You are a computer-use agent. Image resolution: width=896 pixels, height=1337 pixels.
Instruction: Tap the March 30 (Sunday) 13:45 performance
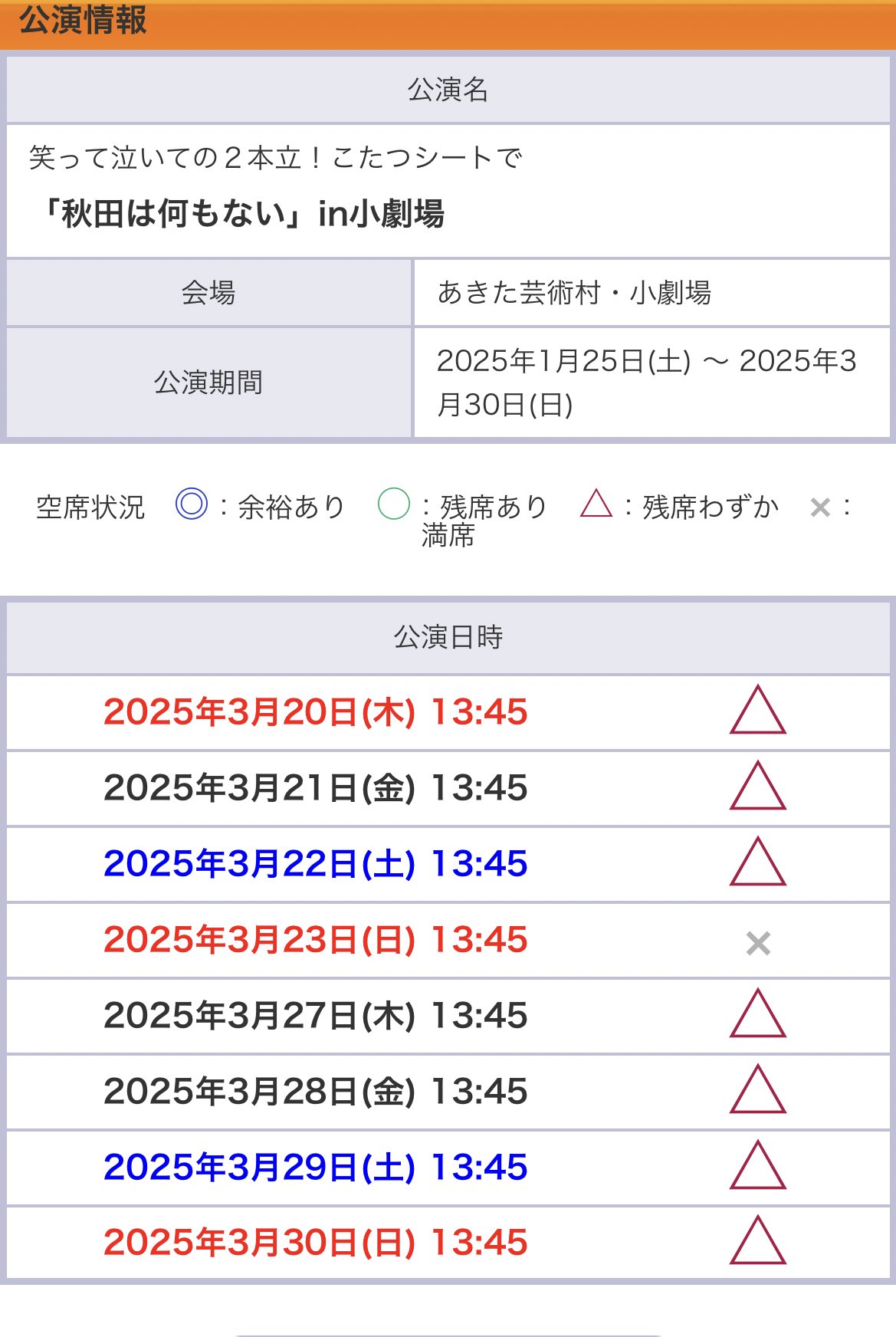point(316,1243)
